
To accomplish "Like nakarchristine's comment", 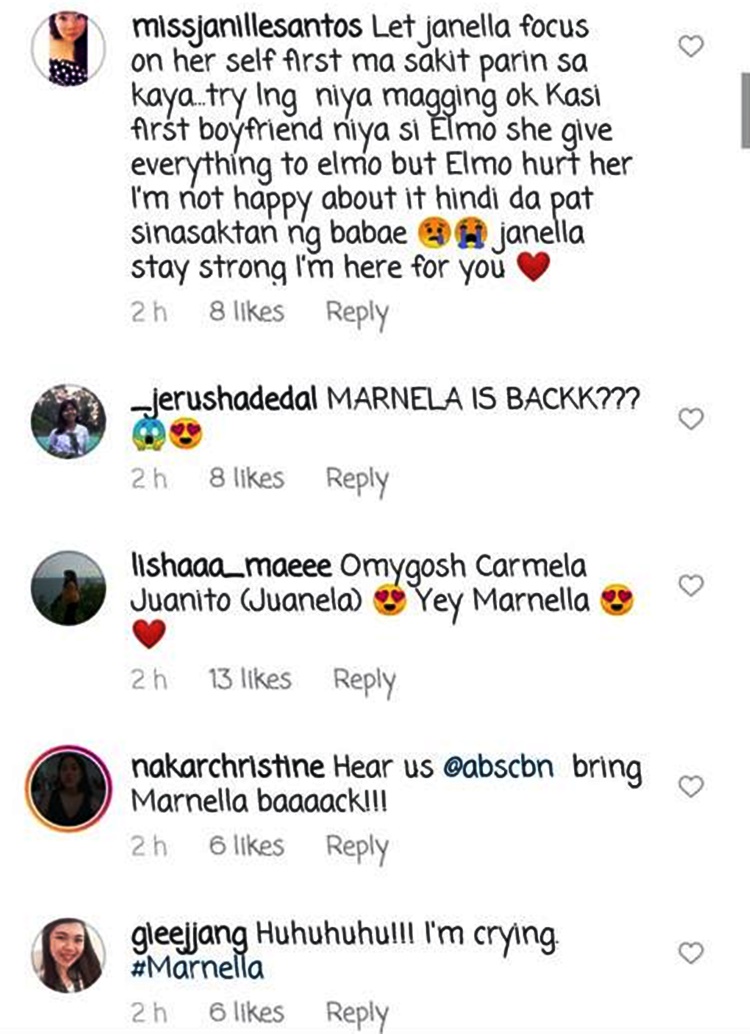I will [x=691, y=787].
